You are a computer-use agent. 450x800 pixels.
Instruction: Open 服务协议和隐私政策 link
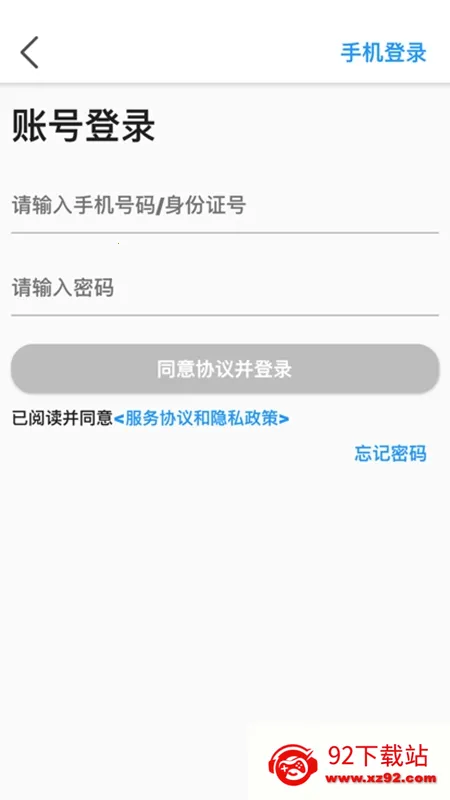(x=202, y=419)
